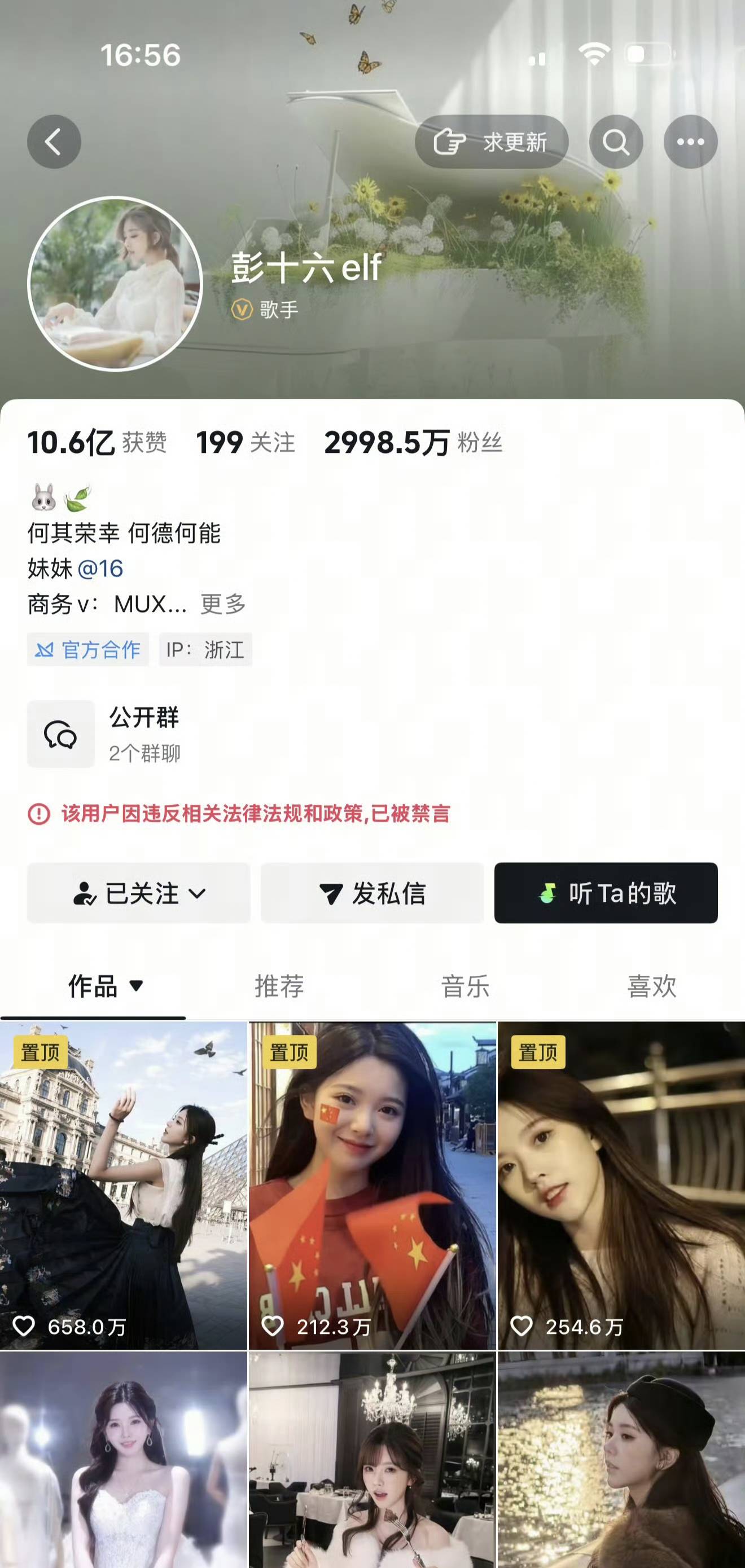Open pinned video with 254.6万 likes
This screenshot has width=745, height=1568.
tap(621, 1187)
